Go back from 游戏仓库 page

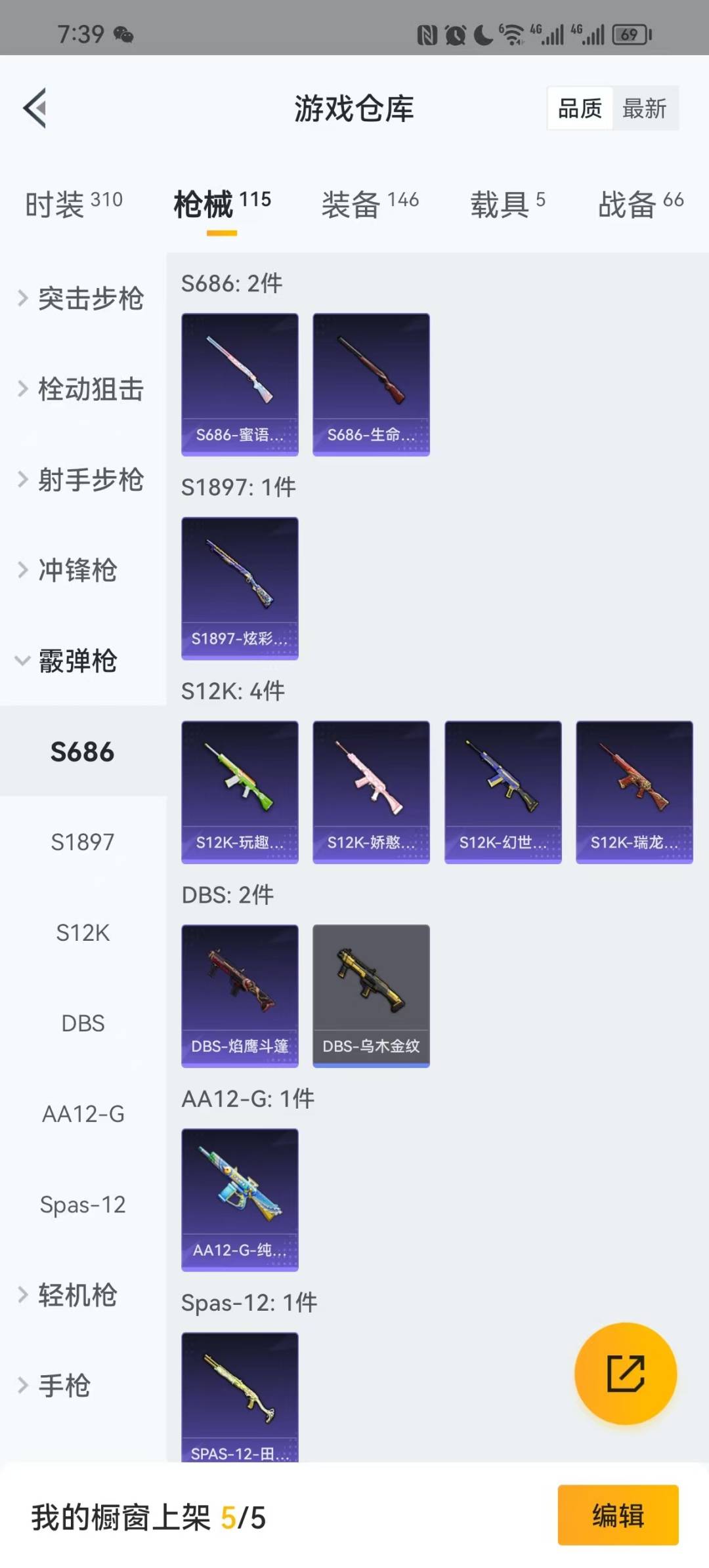(x=35, y=108)
